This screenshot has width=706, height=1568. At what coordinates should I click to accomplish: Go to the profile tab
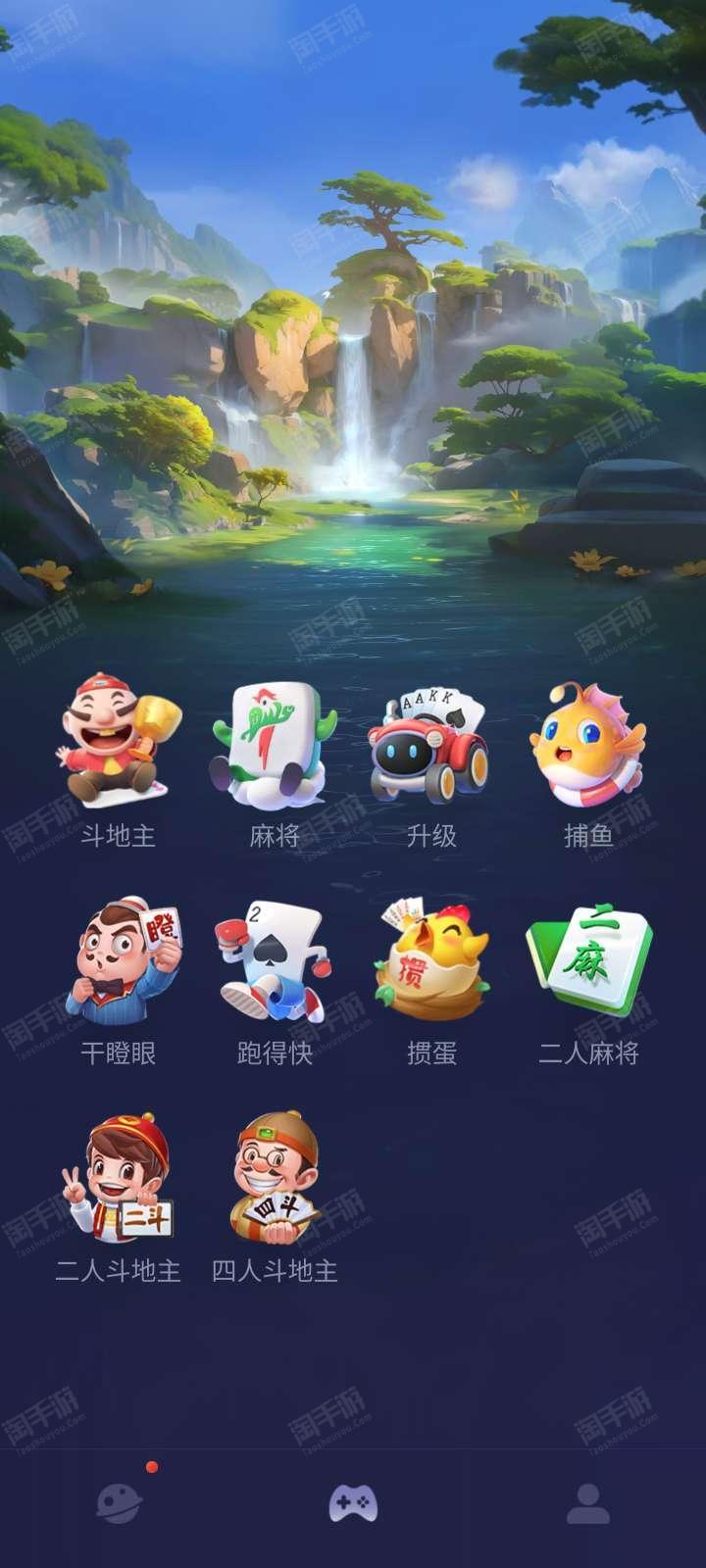(x=587, y=1503)
